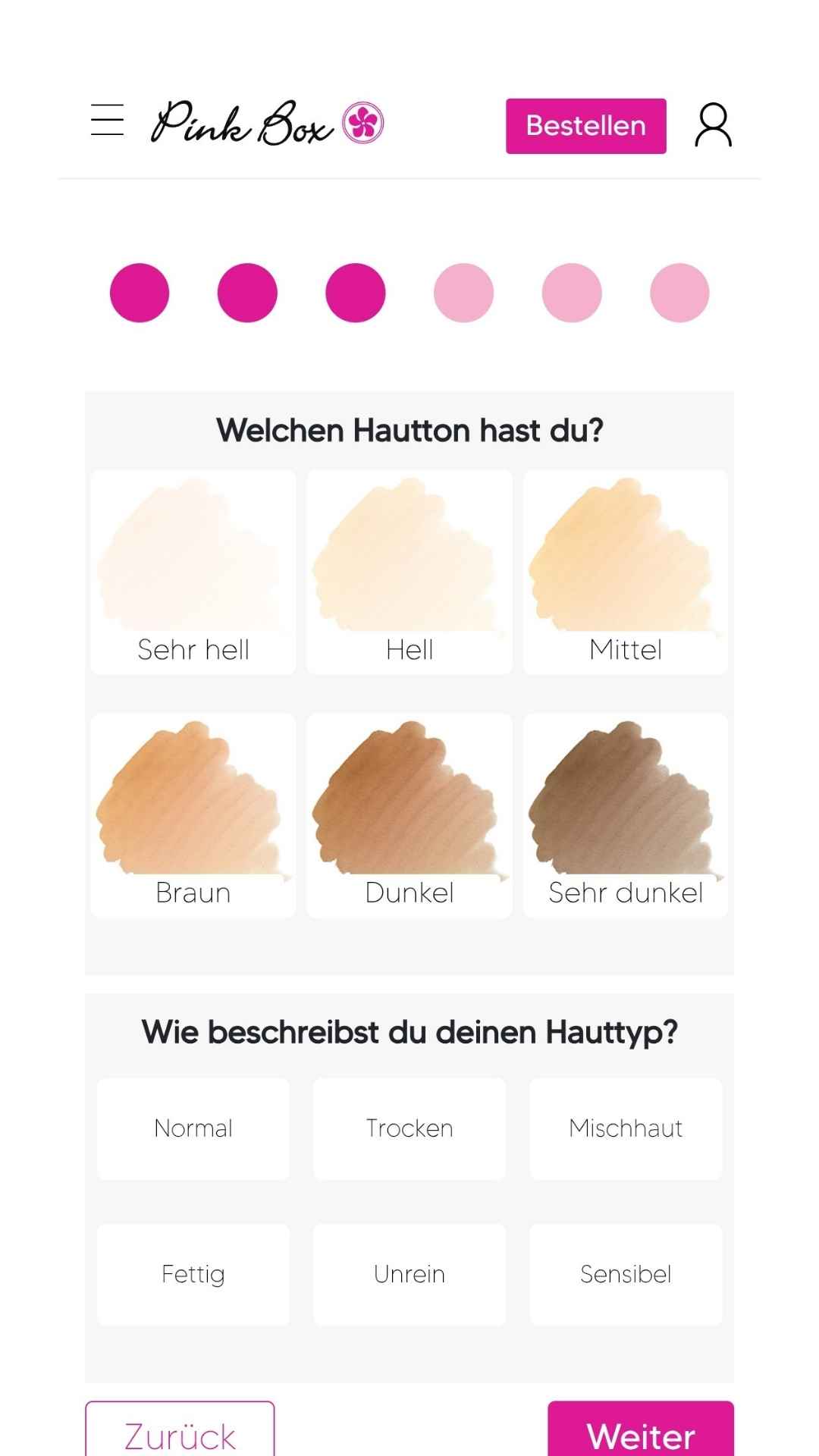The width and height of the screenshot is (819, 1456).
Task: Pick the Mittel skin tone
Action: click(626, 573)
